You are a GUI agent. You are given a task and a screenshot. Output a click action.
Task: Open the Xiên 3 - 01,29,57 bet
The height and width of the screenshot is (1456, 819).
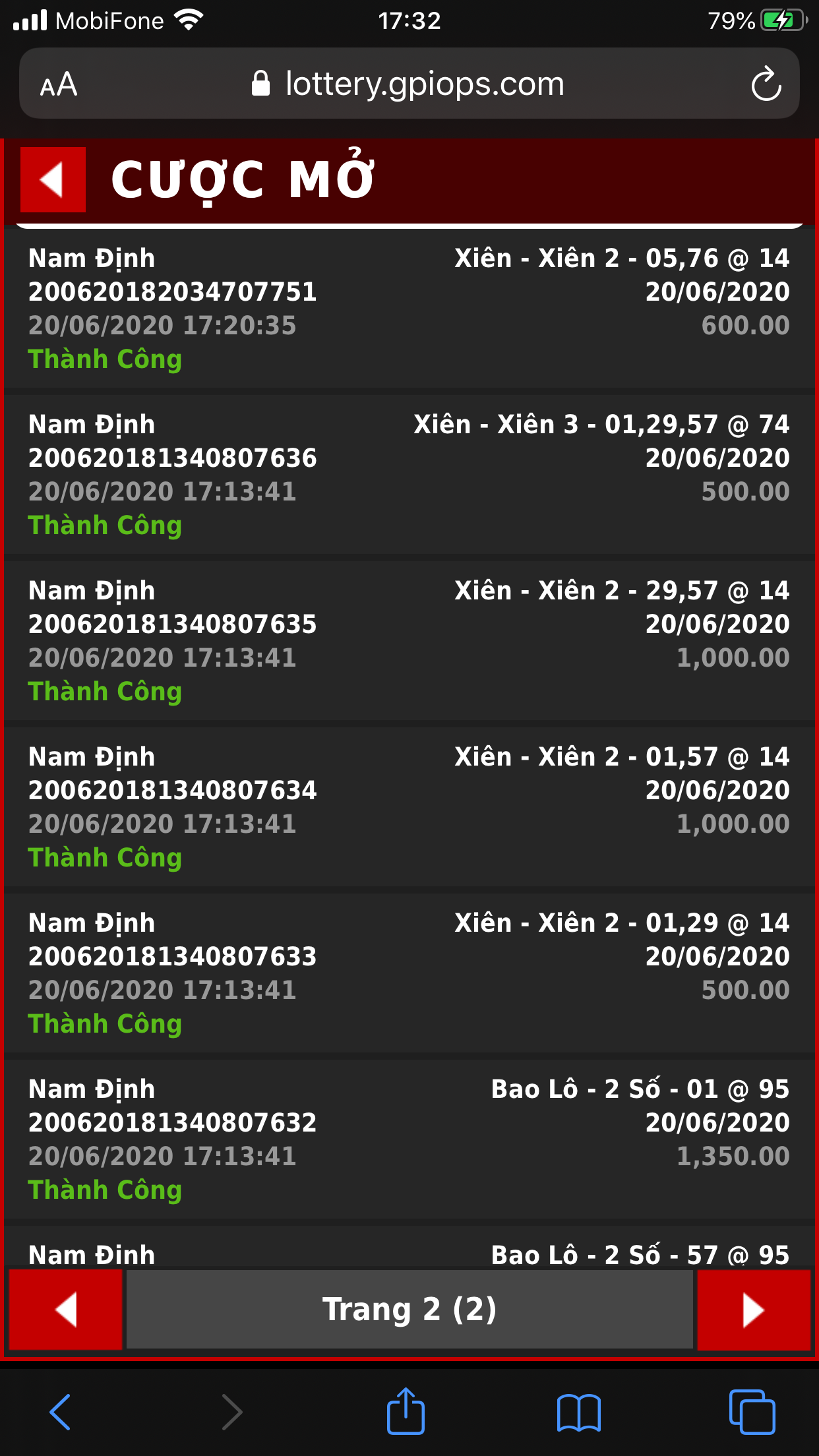[409, 475]
